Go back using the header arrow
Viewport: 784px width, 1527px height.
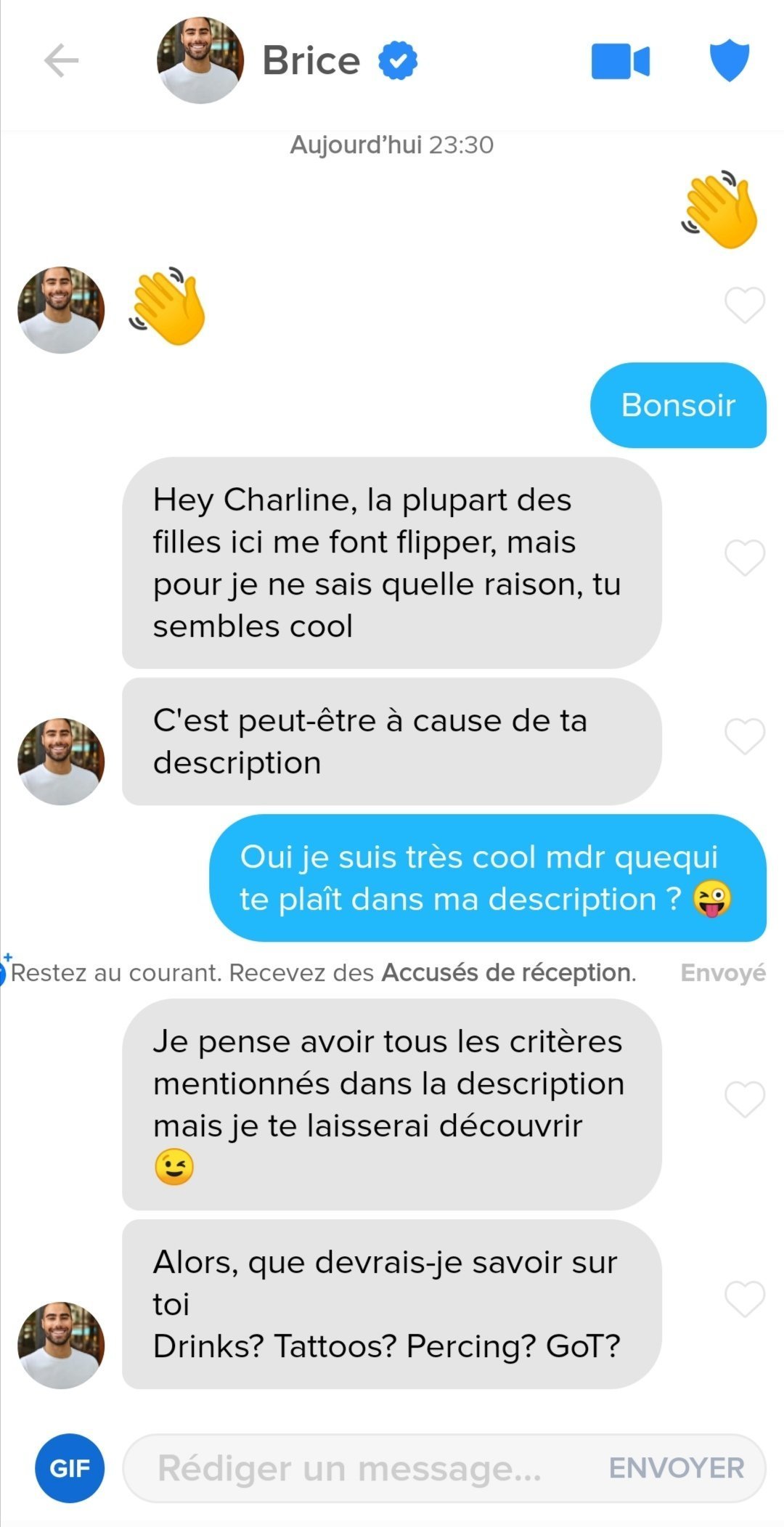(x=61, y=60)
